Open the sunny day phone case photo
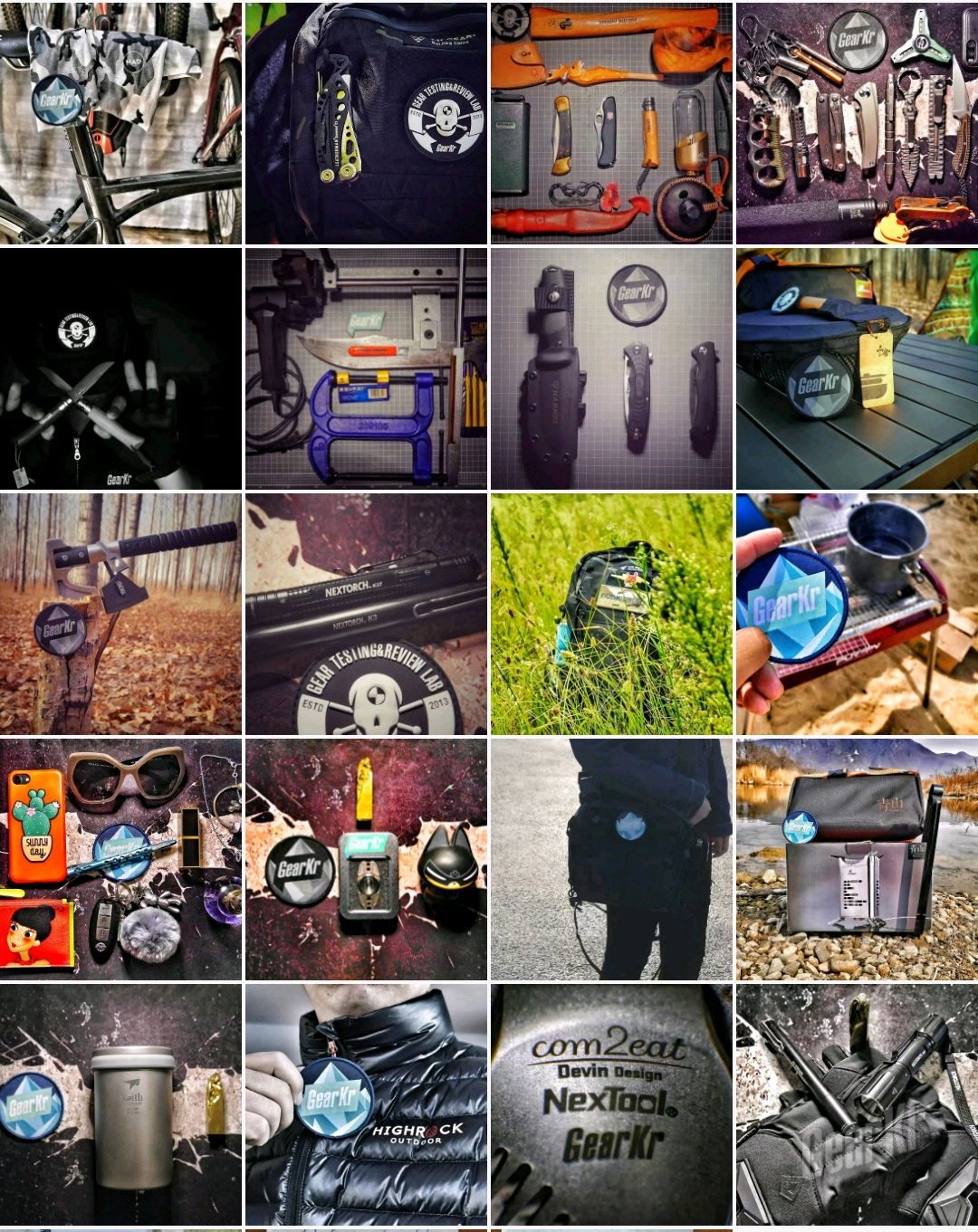This screenshot has width=978, height=1232. point(120,860)
